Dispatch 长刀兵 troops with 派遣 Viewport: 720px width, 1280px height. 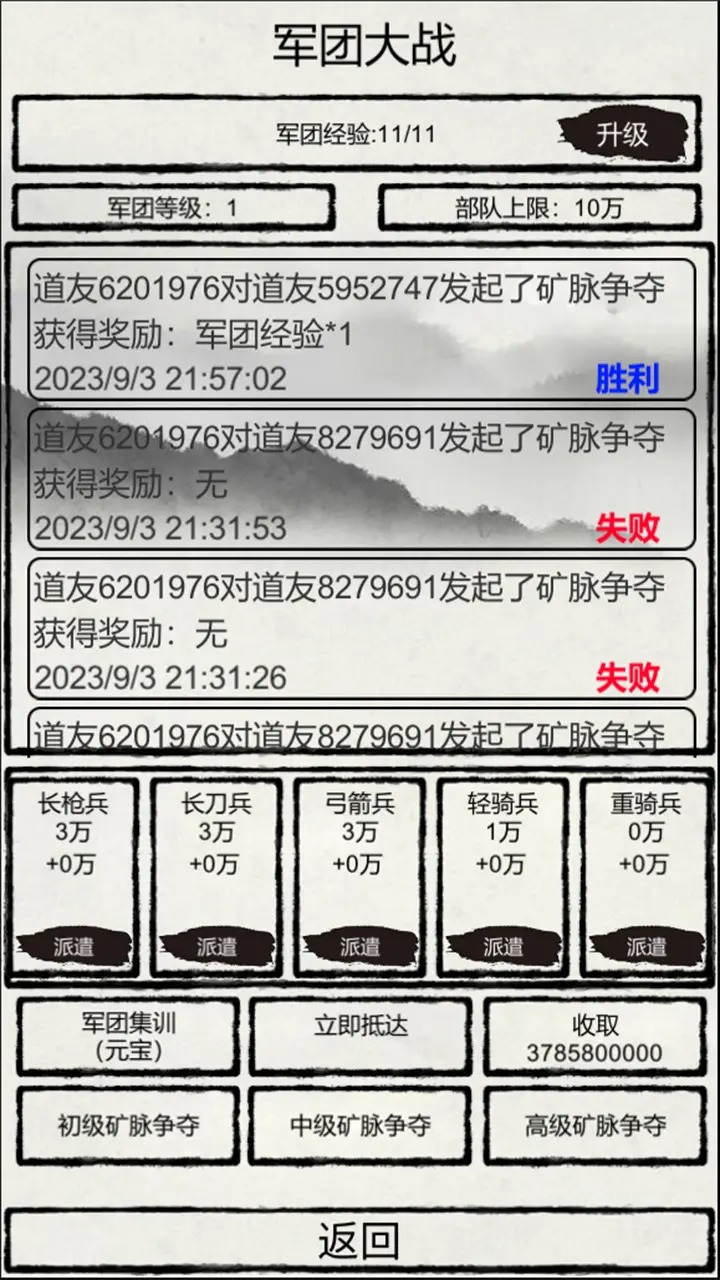217,946
